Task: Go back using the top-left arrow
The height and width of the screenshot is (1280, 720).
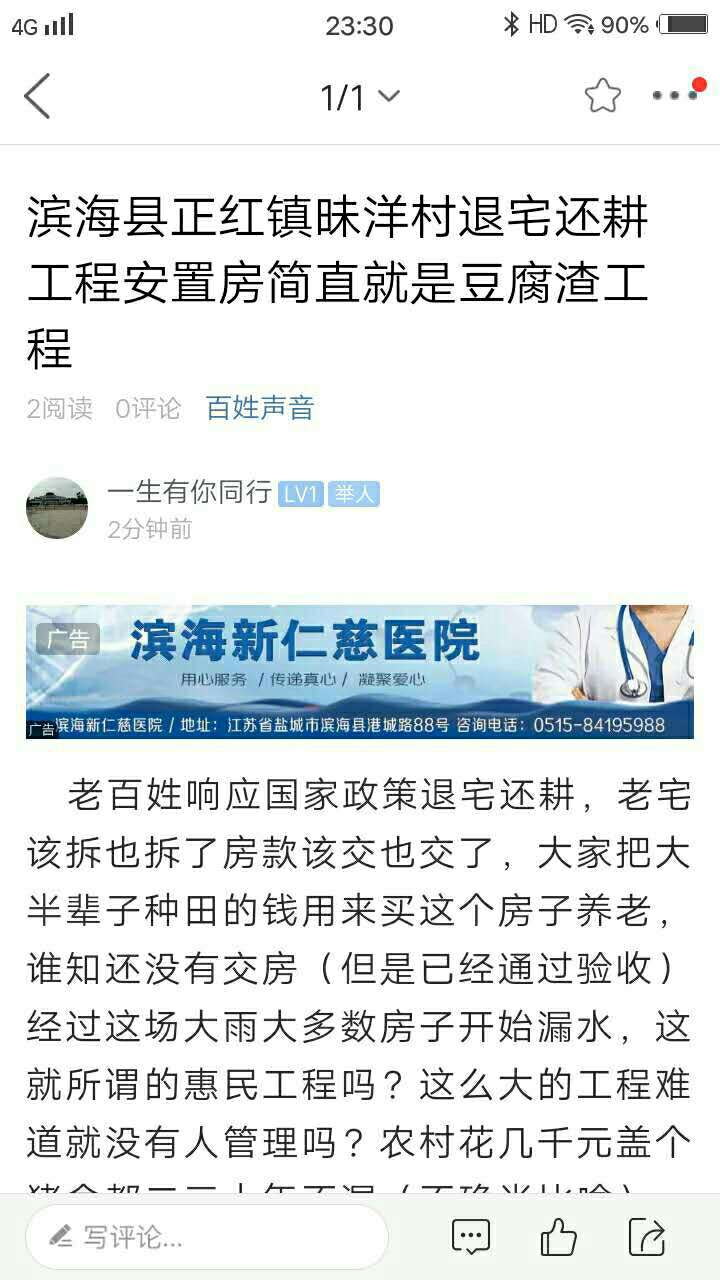Action: click(x=37, y=97)
